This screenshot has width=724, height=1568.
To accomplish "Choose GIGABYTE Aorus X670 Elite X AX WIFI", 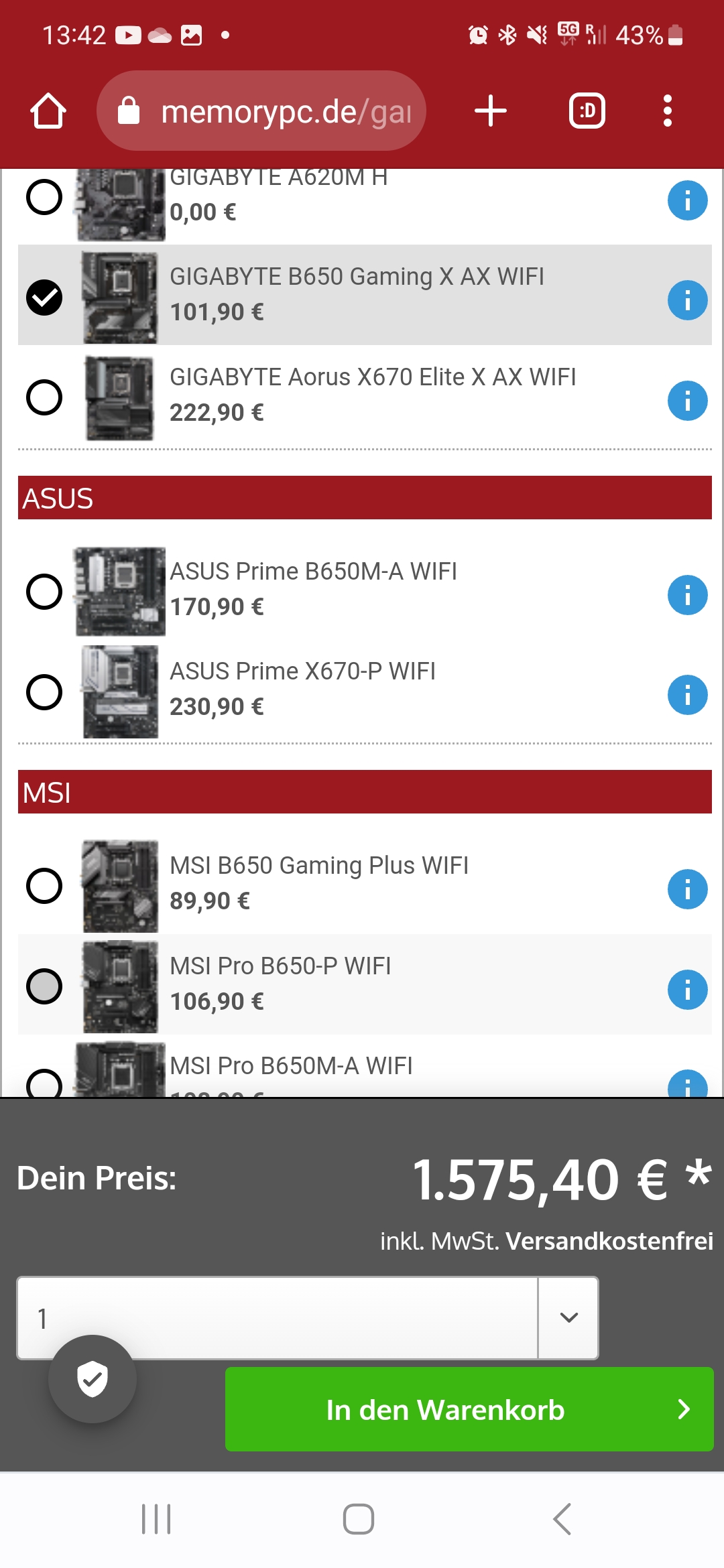I will [x=44, y=397].
